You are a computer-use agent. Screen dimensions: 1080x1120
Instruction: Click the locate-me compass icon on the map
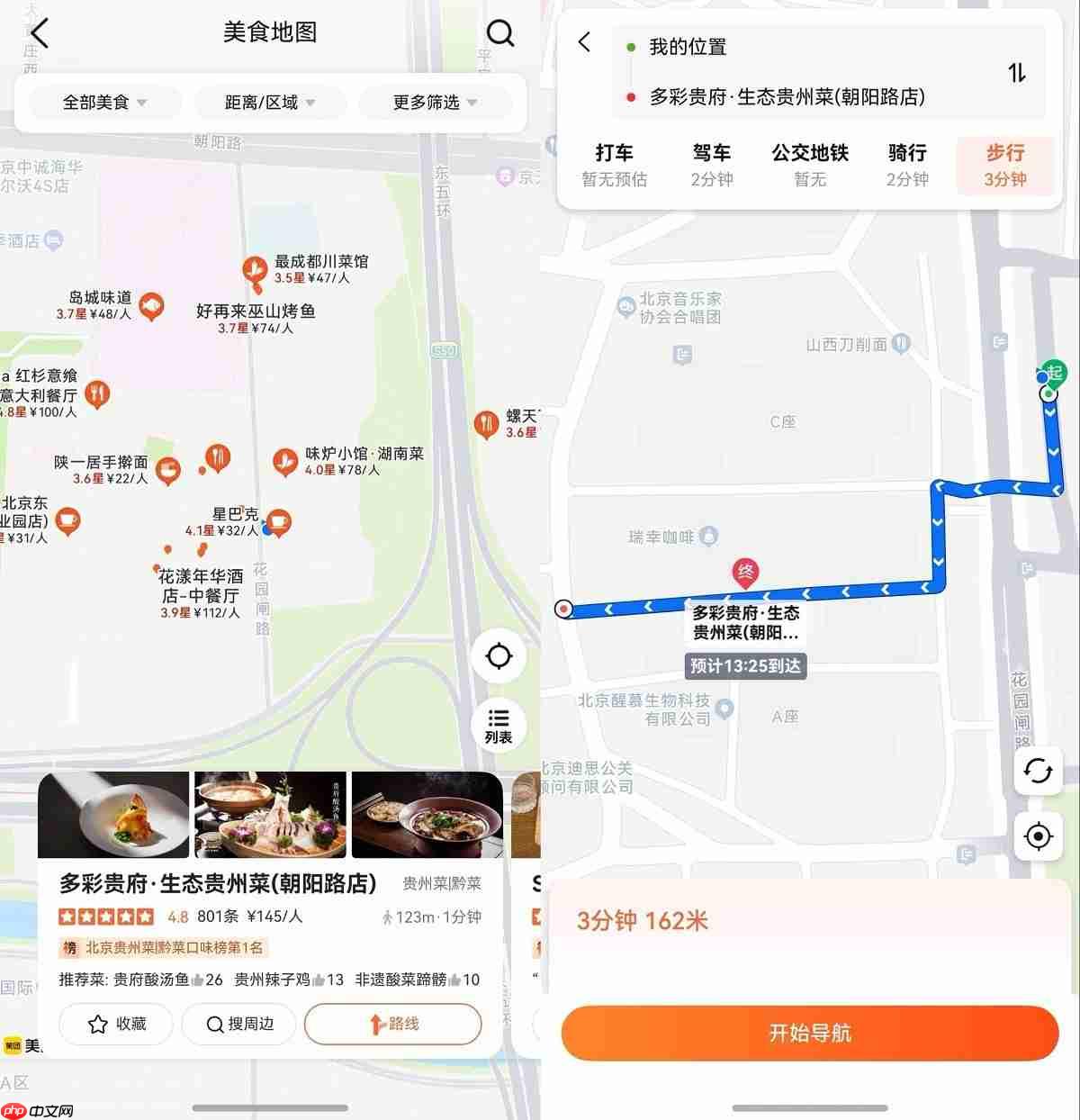(499, 657)
